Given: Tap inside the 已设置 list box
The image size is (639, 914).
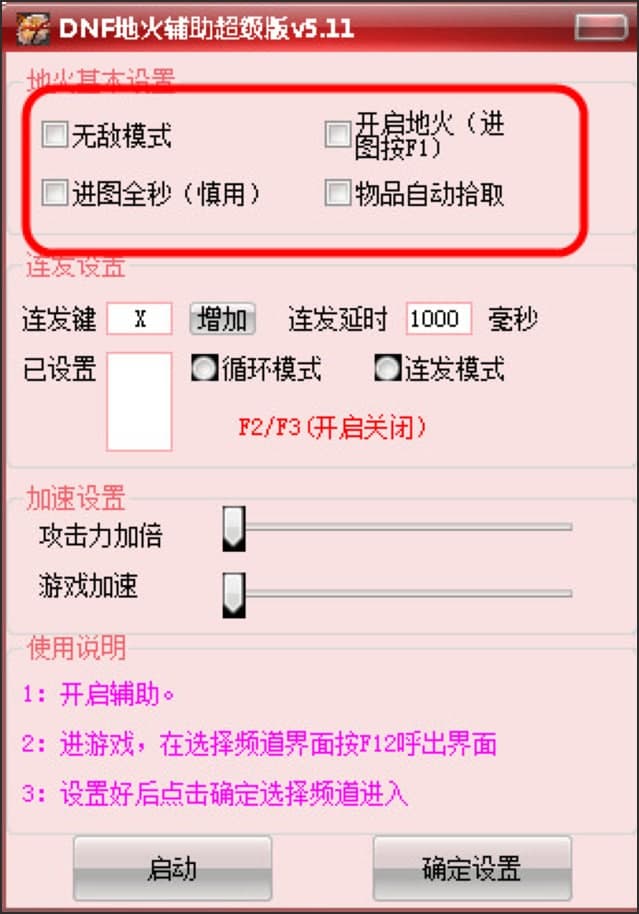Looking at the screenshot, I should (139, 401).
